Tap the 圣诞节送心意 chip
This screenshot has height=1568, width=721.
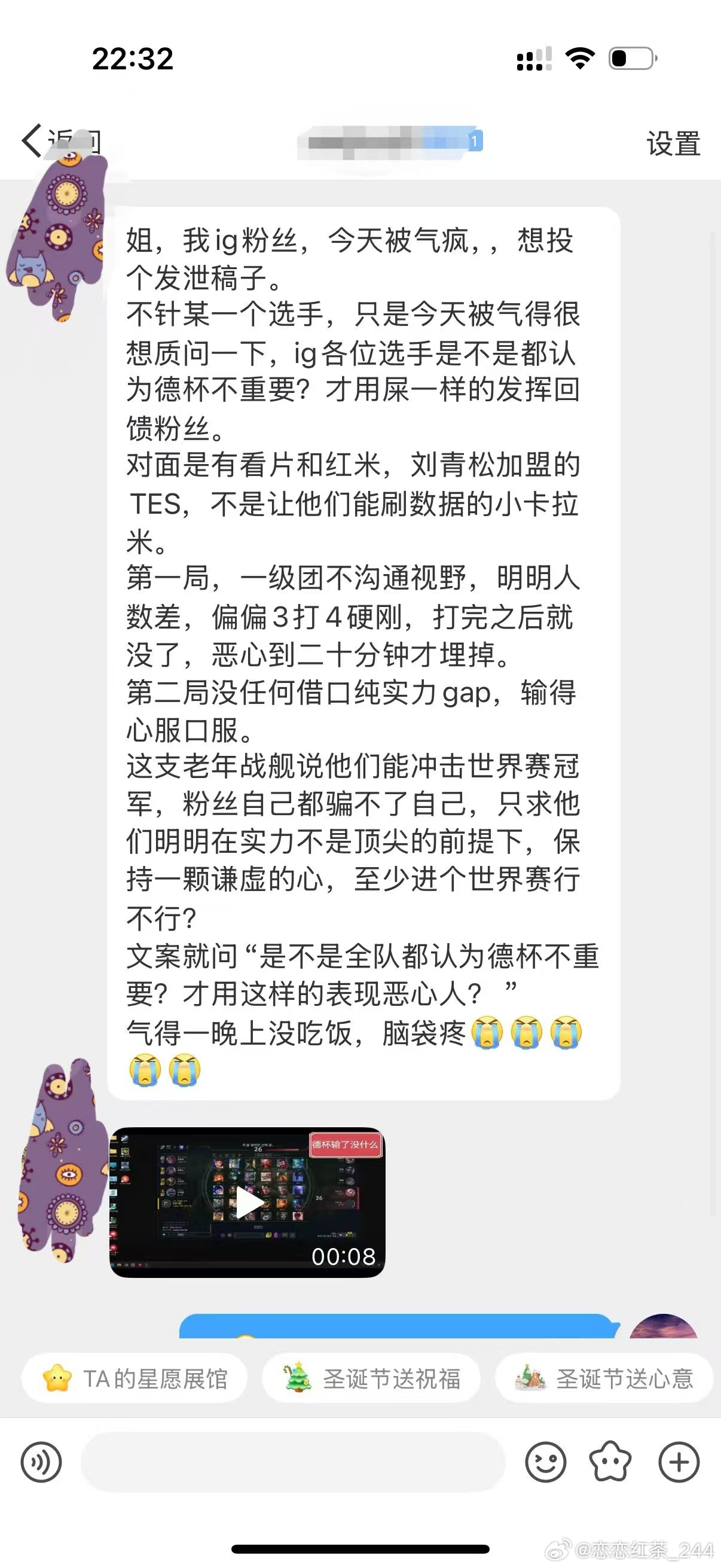[x=604, y=1378]
